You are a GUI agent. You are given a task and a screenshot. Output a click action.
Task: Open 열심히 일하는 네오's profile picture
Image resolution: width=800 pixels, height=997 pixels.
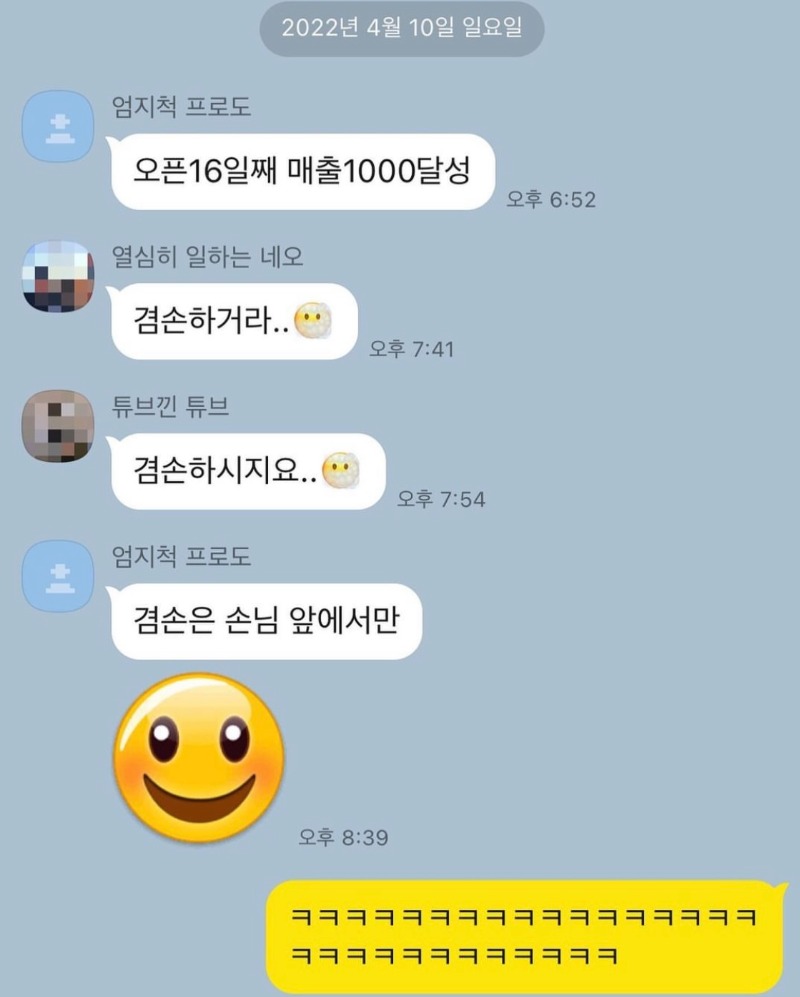(x=58, y=276)
